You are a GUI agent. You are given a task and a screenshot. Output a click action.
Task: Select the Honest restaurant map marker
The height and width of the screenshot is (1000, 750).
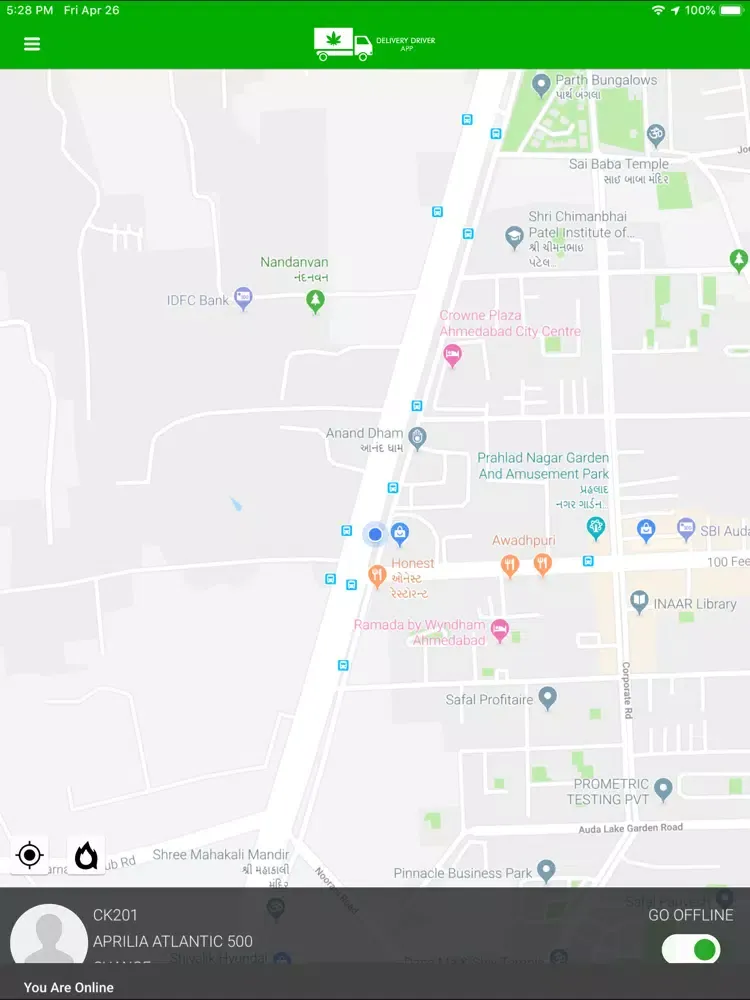tap(377, 575)
